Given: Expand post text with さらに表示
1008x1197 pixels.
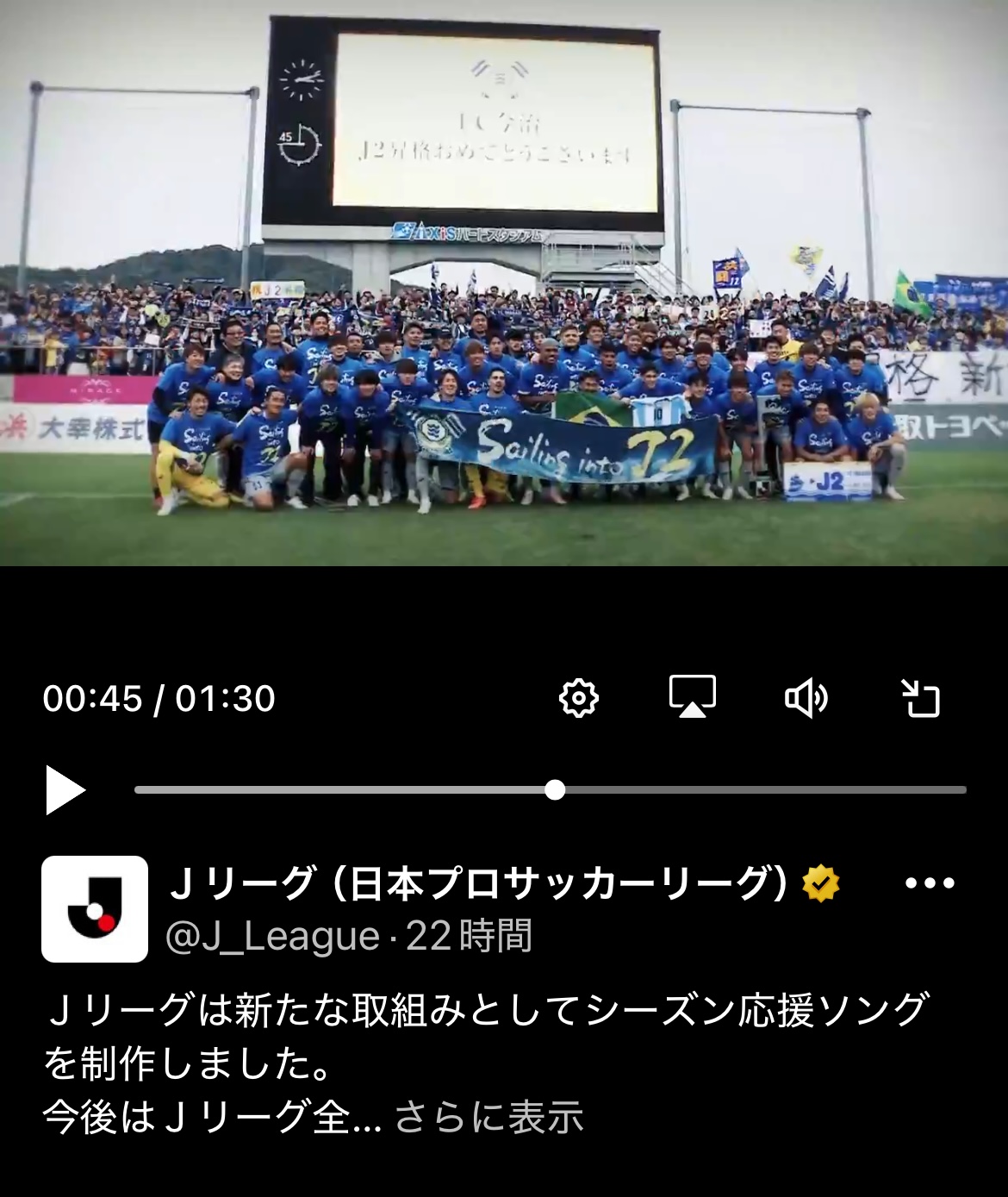Looking at the screenshot, I should click(x=488, y=1117).
